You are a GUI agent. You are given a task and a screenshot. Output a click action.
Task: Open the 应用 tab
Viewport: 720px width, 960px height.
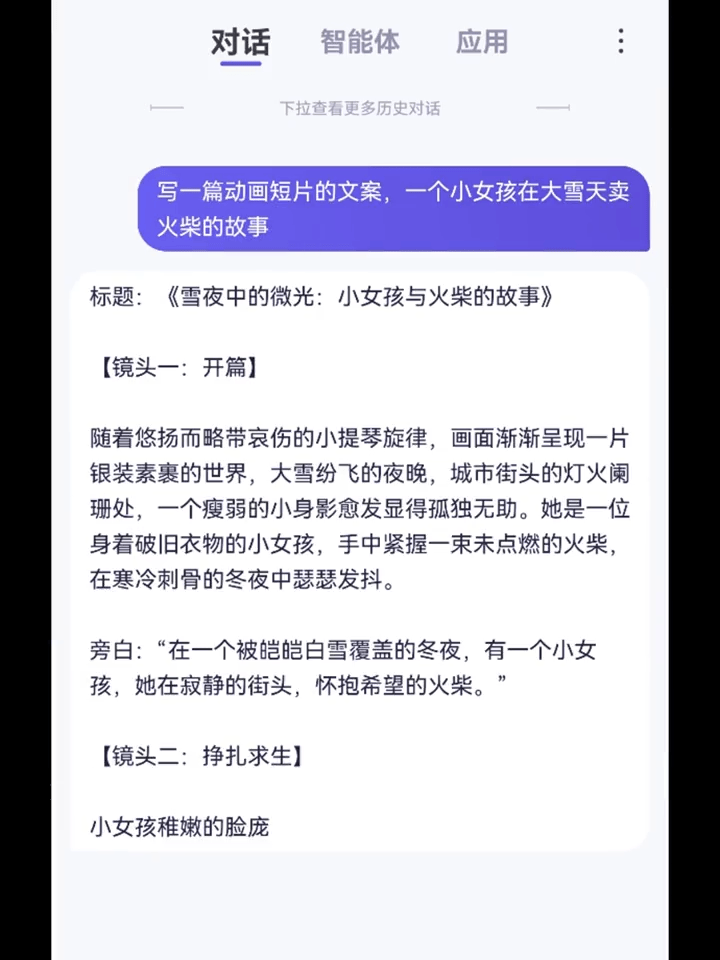482,42
